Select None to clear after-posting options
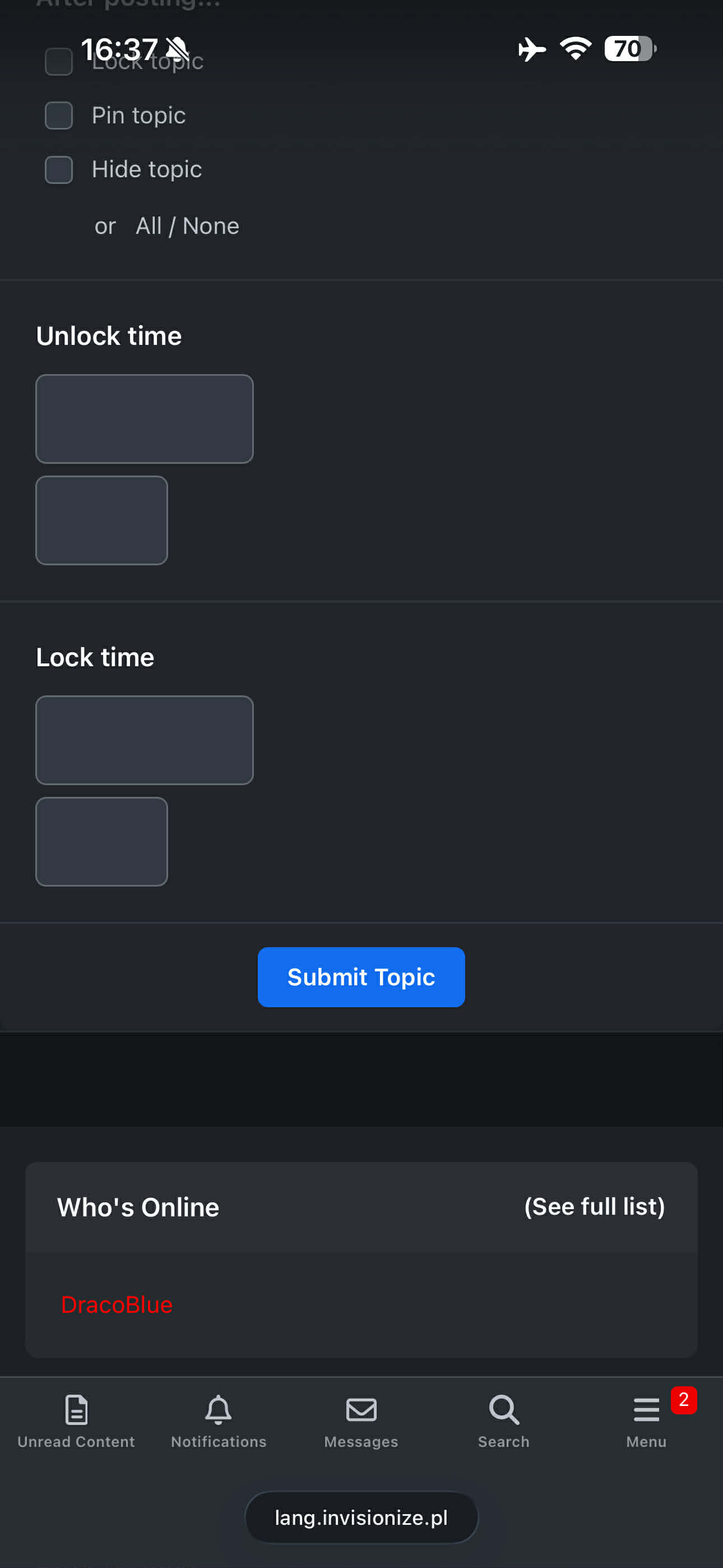This screenshot has height=1568, width=723. point(211,227)
